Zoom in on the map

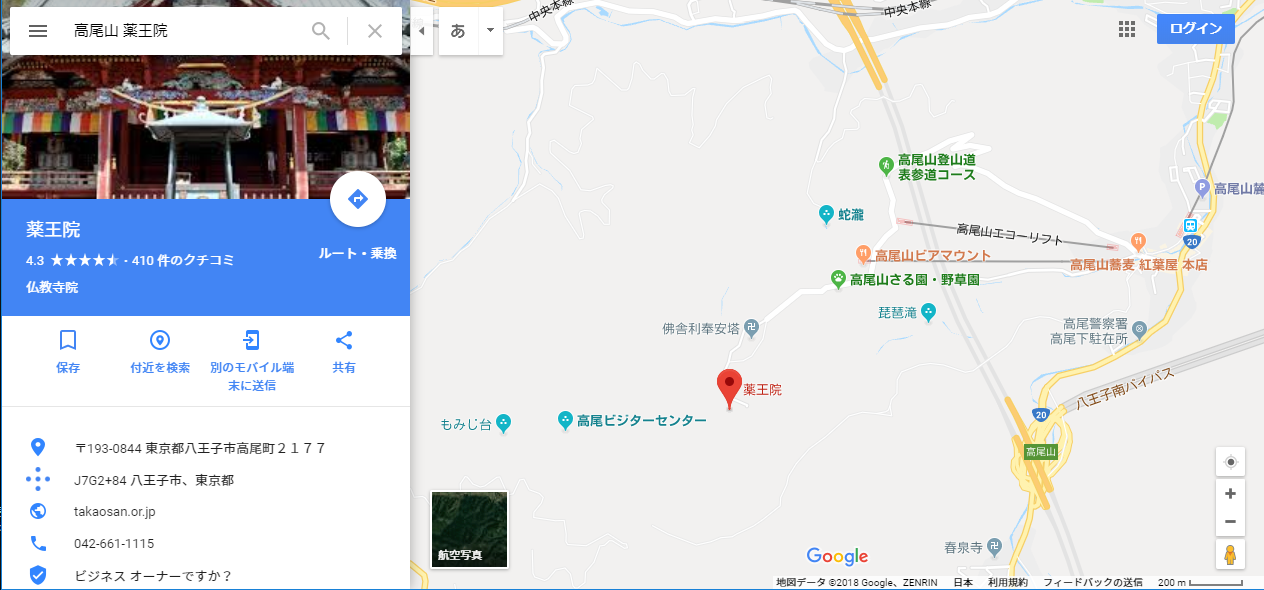pos(1230,494)
